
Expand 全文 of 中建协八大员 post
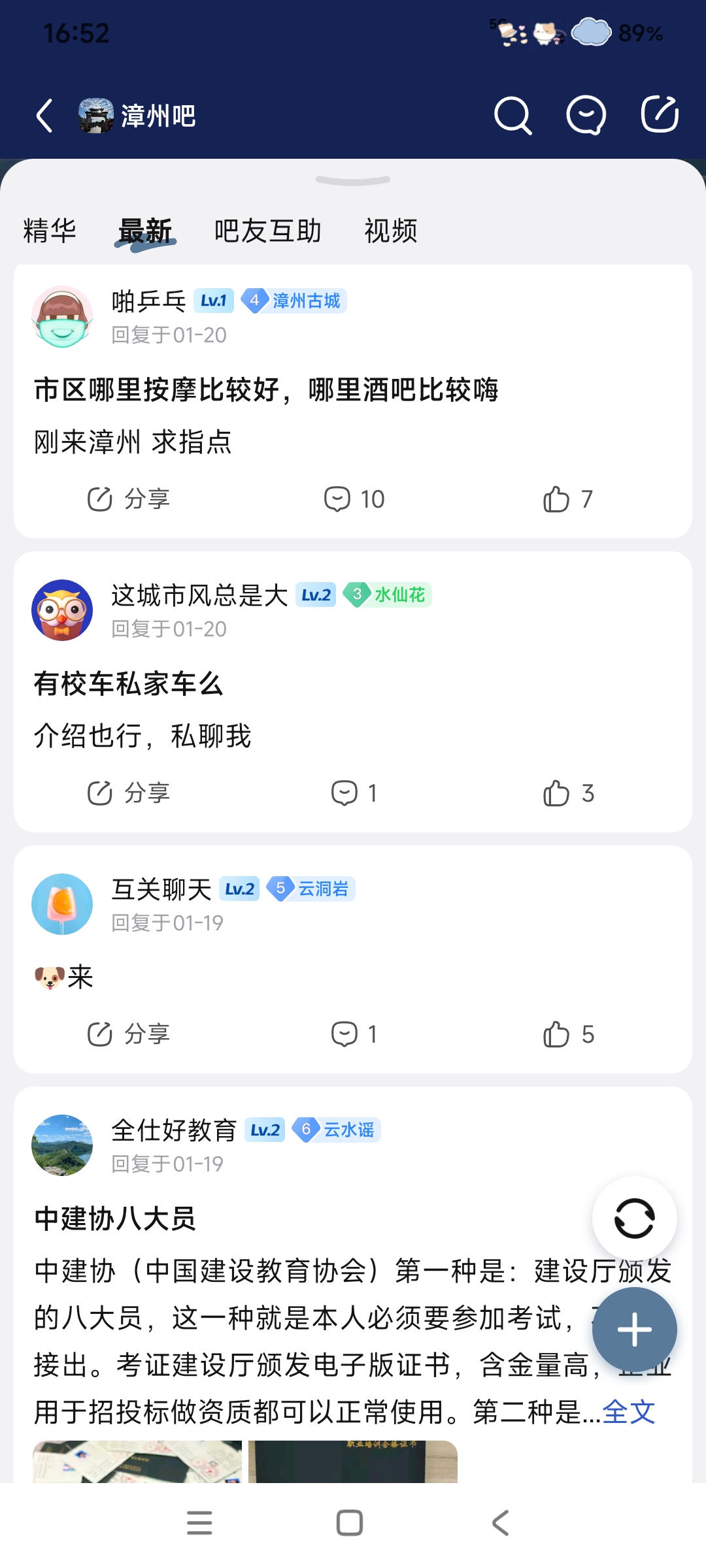628,1412
